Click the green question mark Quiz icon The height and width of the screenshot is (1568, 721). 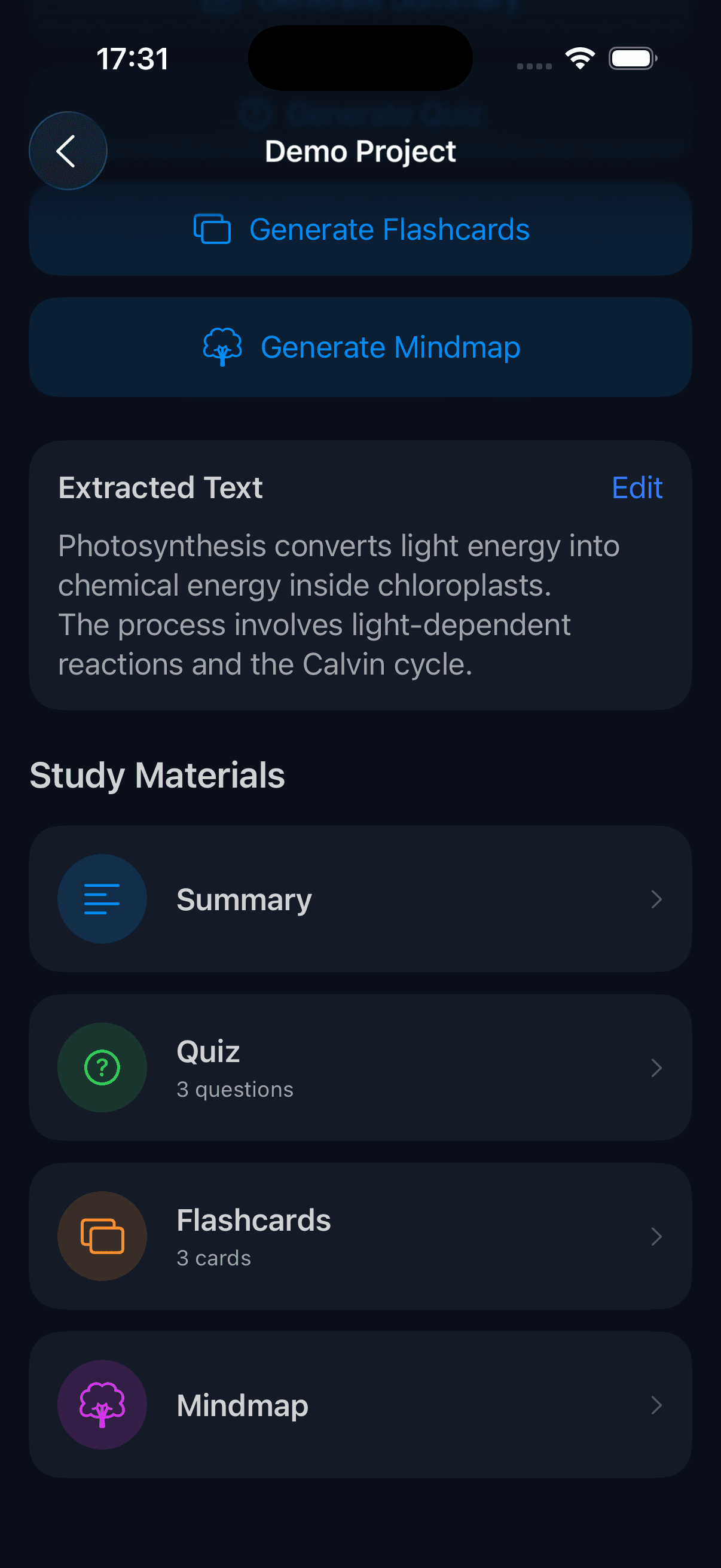pos(102,1067)
